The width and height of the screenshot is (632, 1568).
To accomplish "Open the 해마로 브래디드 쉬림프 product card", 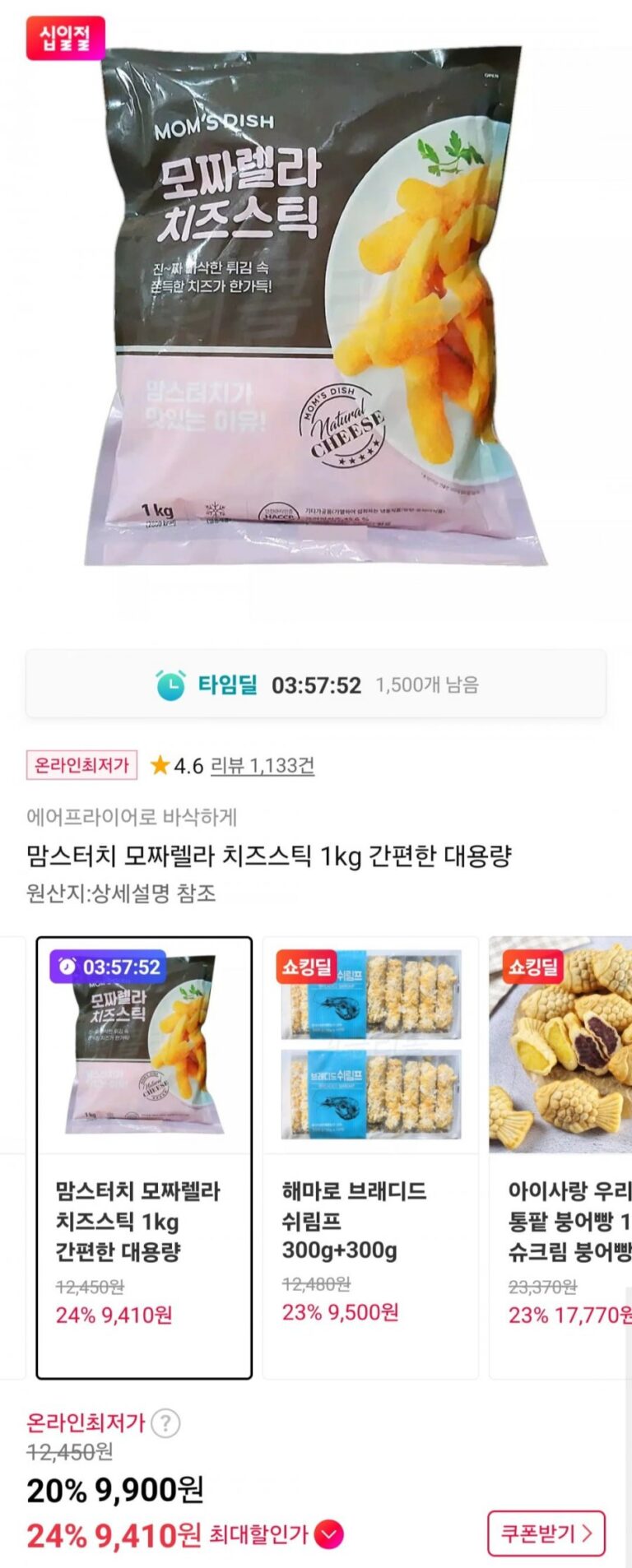I will pos(370,1157).
